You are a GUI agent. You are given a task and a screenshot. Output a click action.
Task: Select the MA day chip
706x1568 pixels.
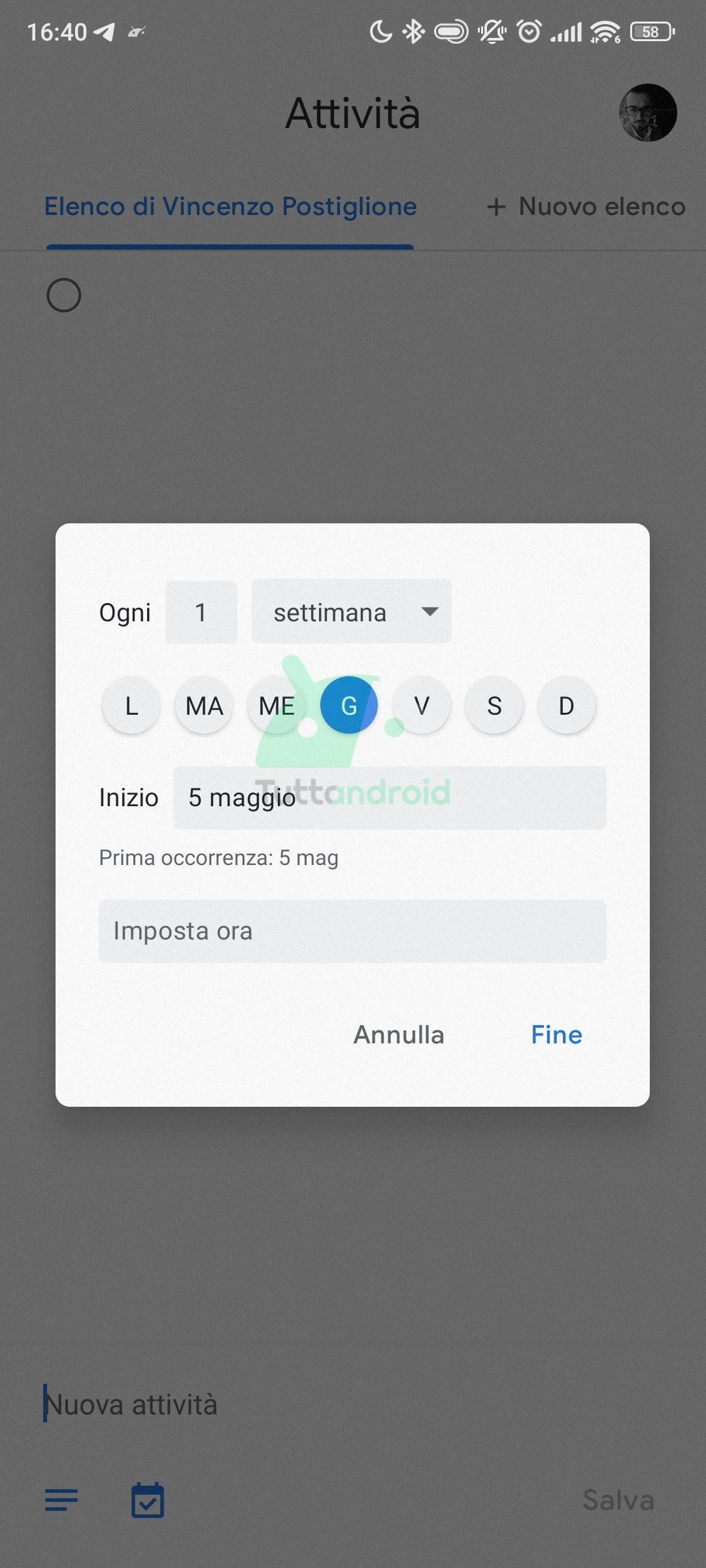point(204,706)
